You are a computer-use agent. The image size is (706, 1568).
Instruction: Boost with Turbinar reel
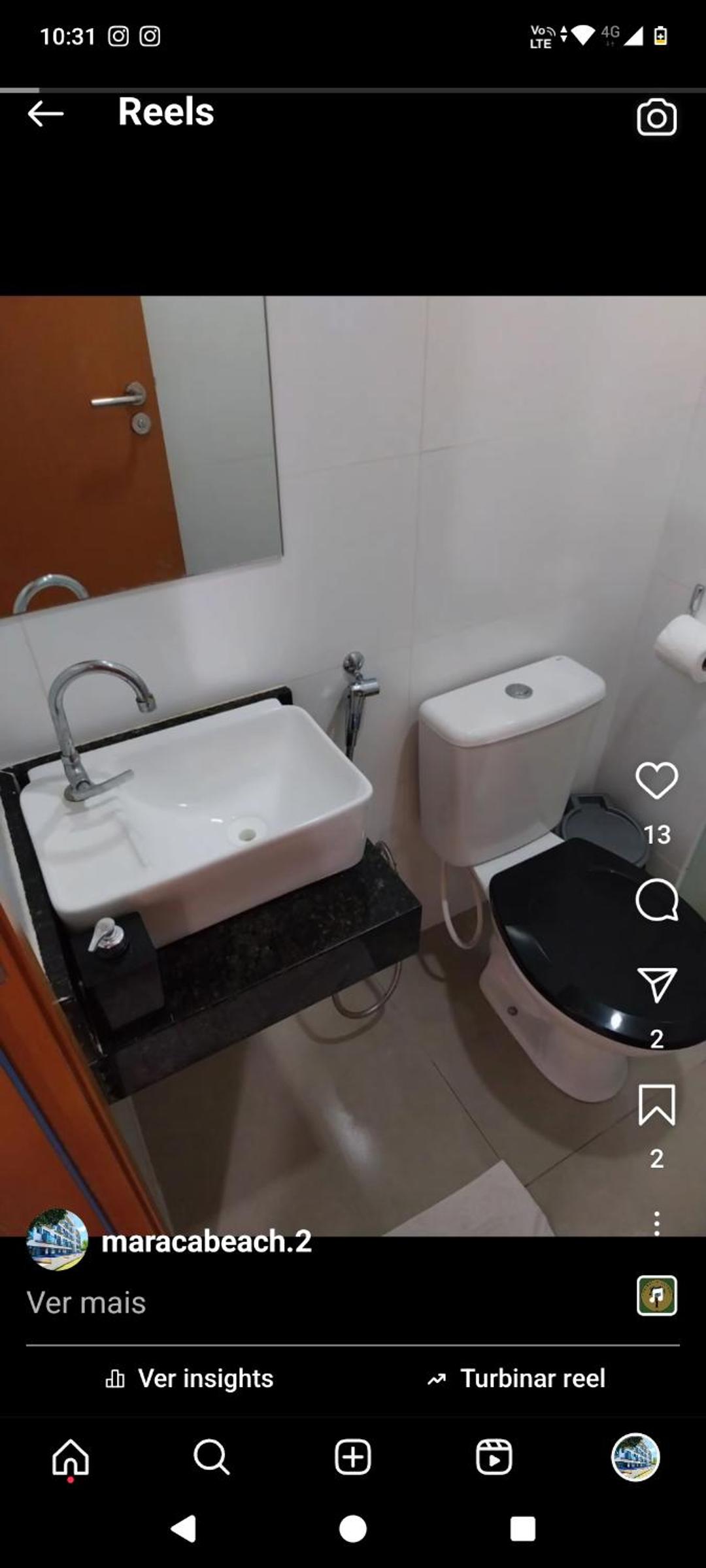tap(516, 1379)
